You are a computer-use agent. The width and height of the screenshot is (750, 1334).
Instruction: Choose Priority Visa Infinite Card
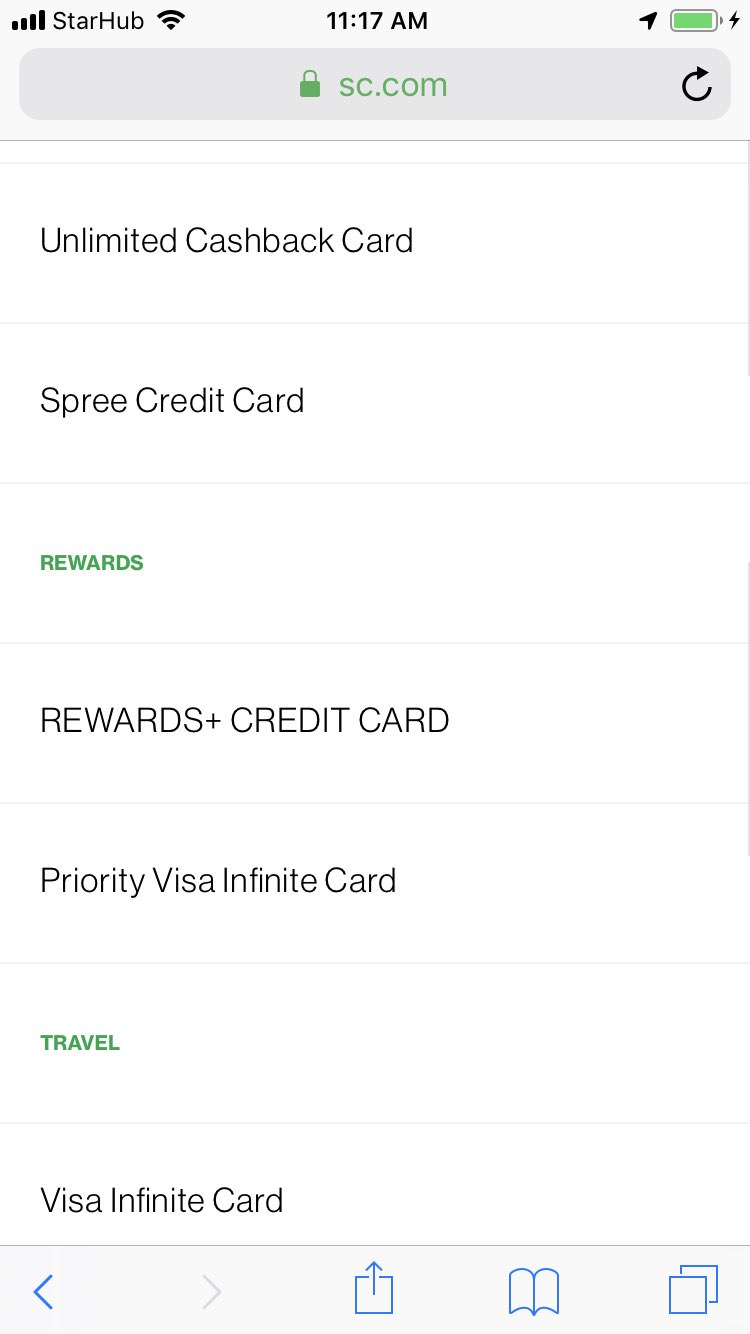point(218,881)
